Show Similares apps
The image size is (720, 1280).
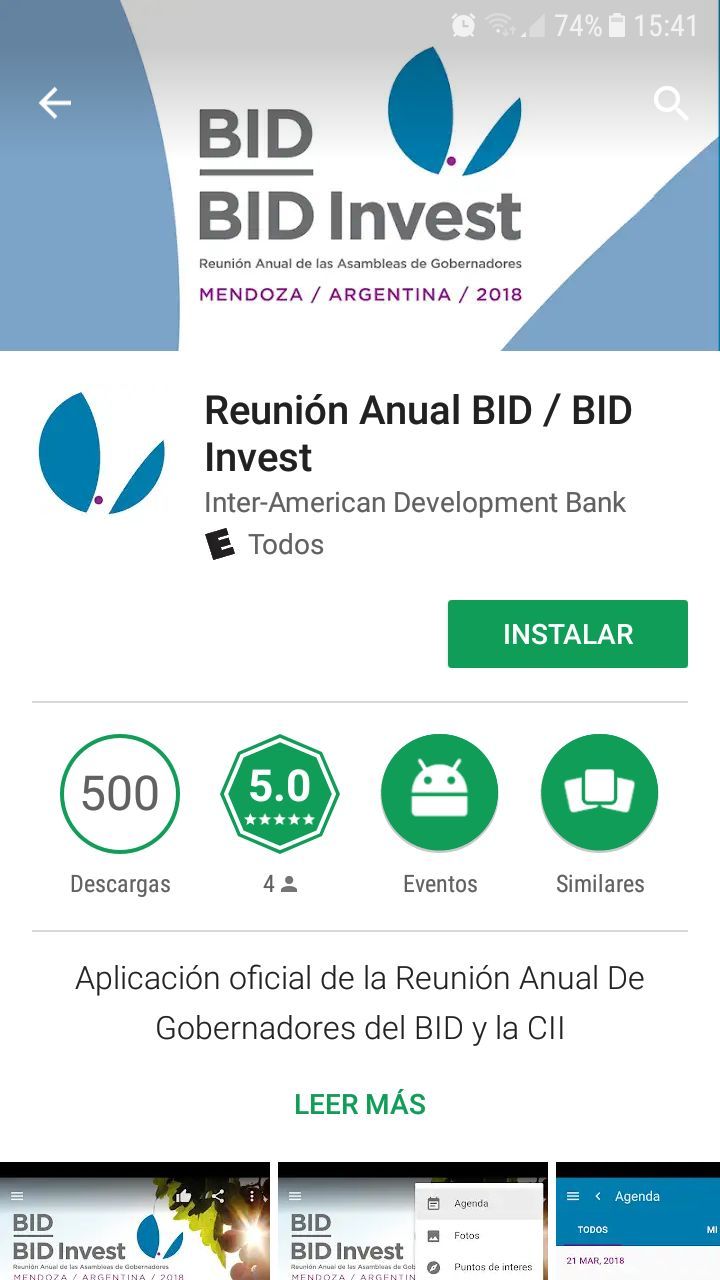(600, 794)
